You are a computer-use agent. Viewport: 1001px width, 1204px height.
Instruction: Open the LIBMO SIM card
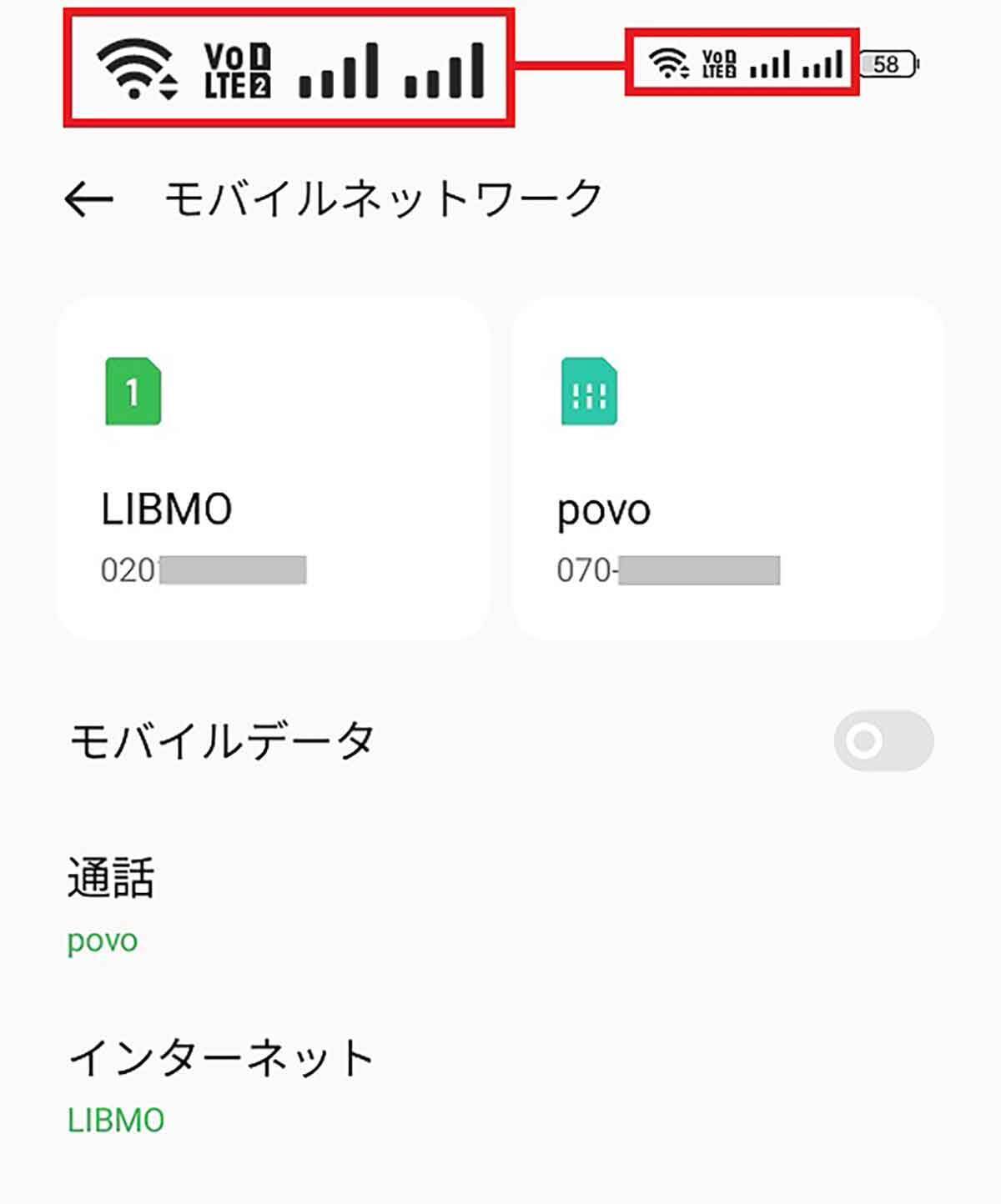pos(273,469)
